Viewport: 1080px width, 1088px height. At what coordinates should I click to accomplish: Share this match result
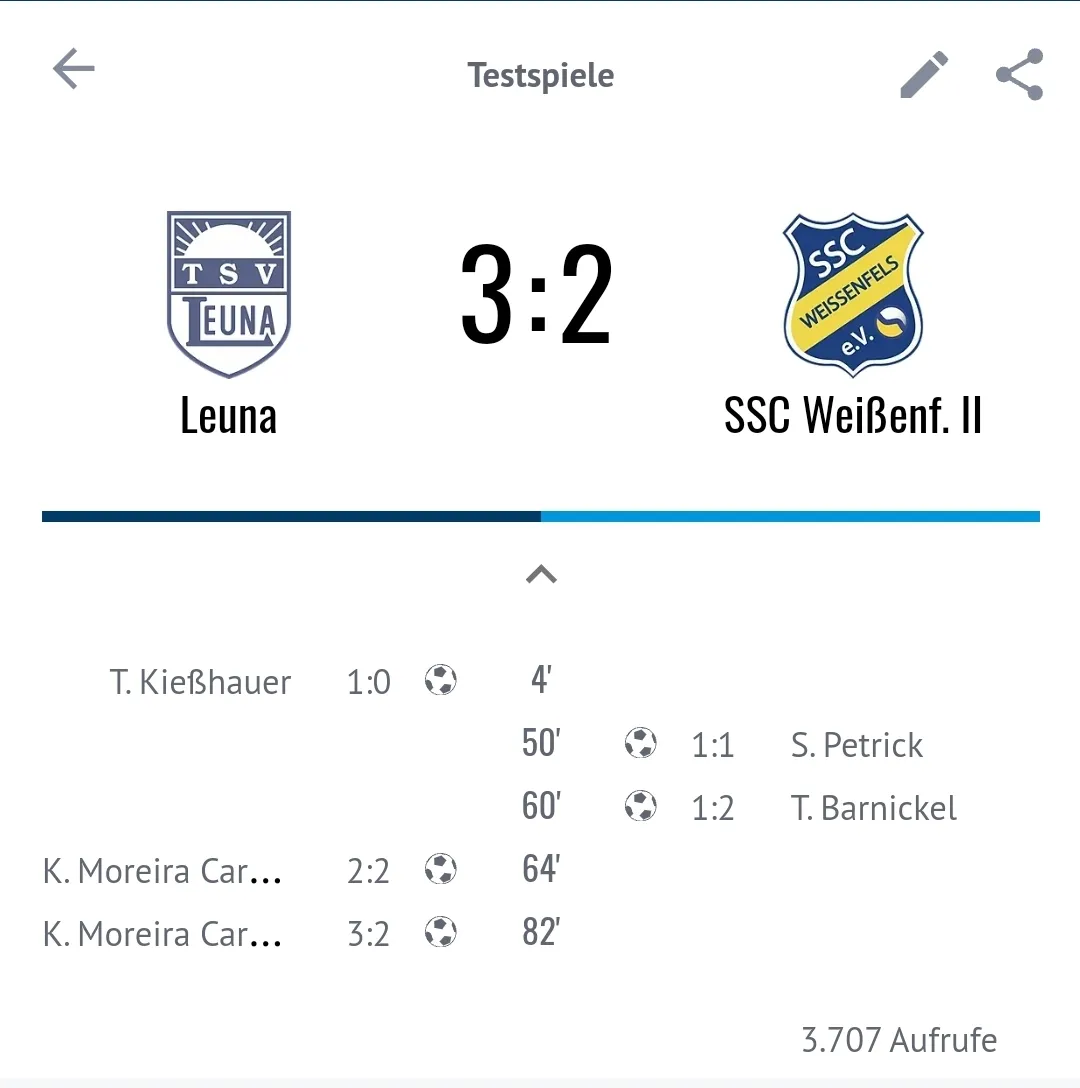[1019, 75]
